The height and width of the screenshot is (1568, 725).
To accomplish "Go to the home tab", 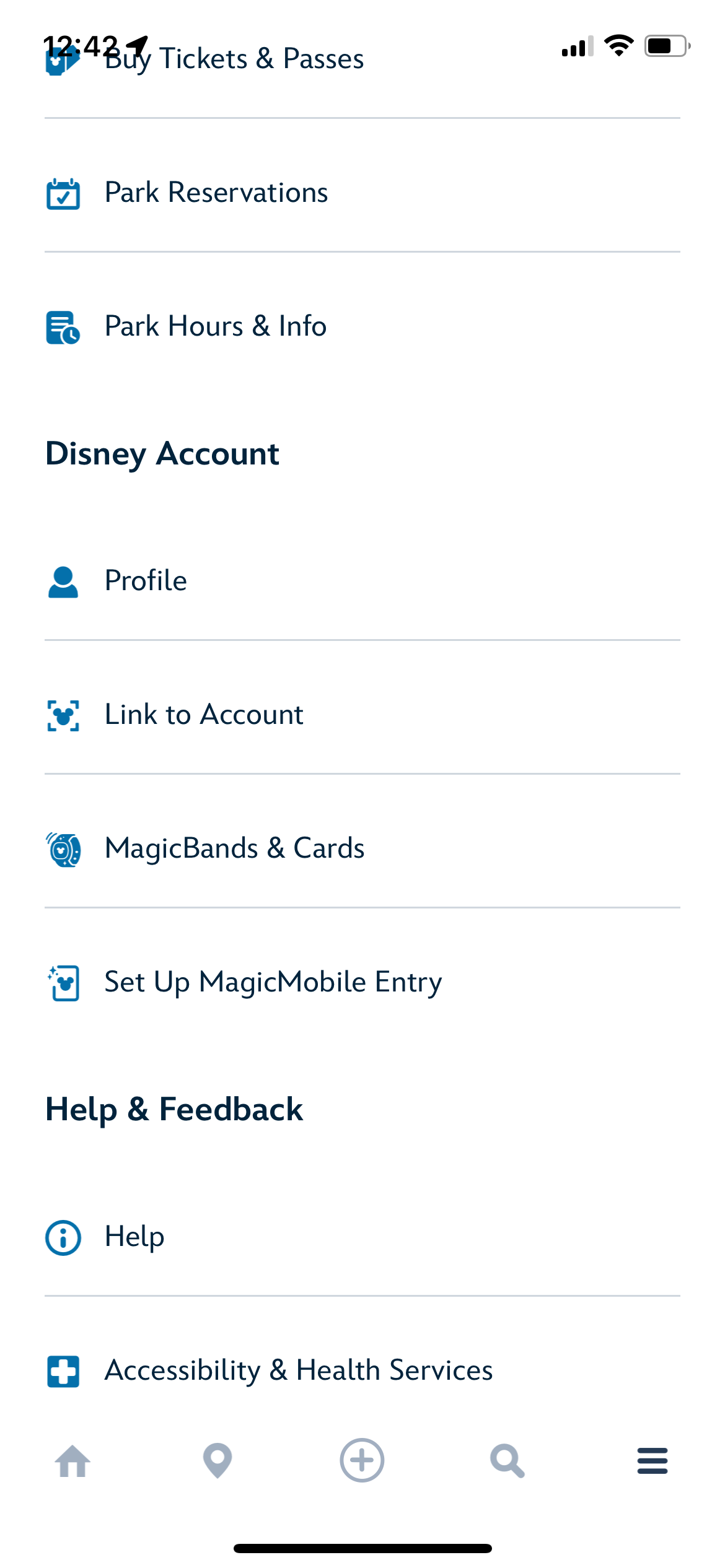I will click(x=72, y=1461).
